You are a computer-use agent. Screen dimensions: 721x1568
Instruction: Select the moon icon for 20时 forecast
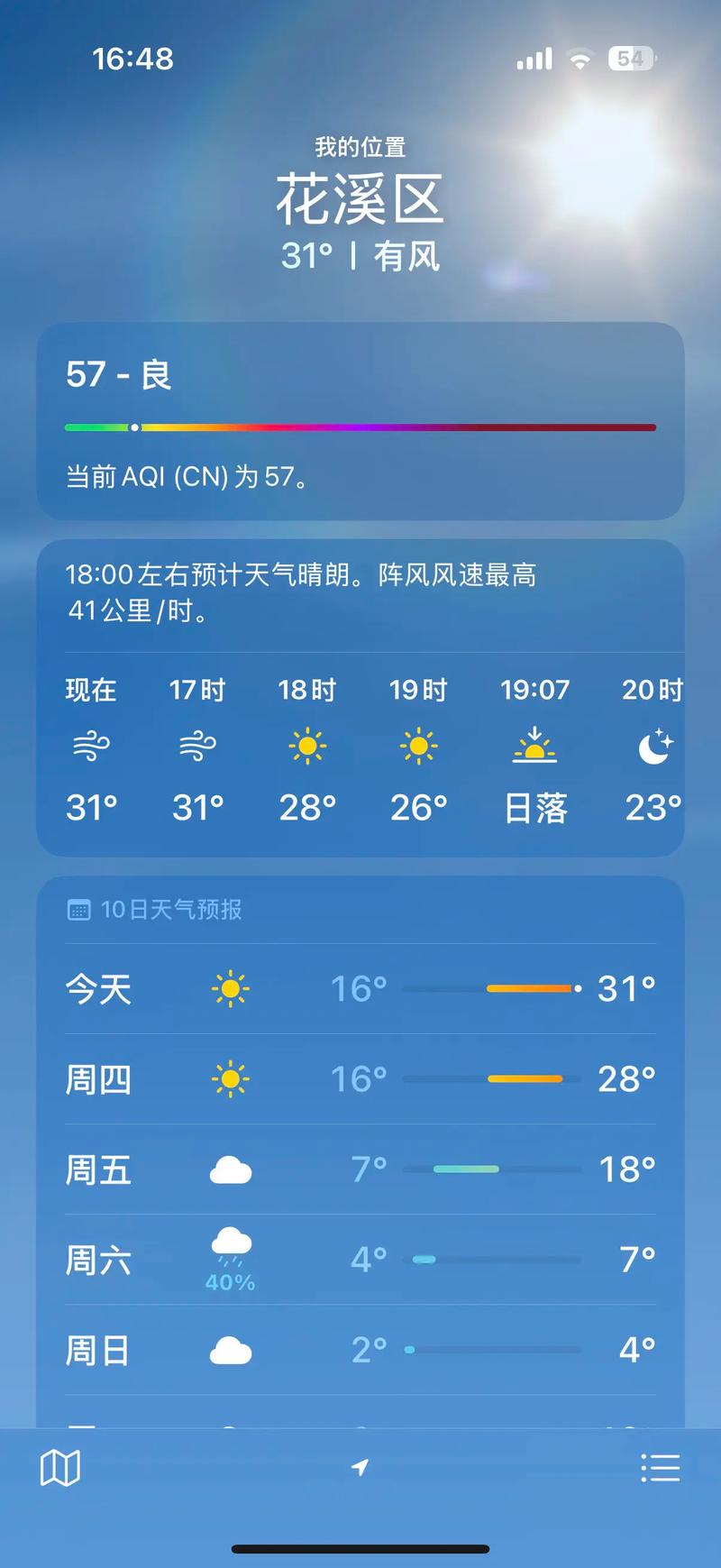(653, 745)
